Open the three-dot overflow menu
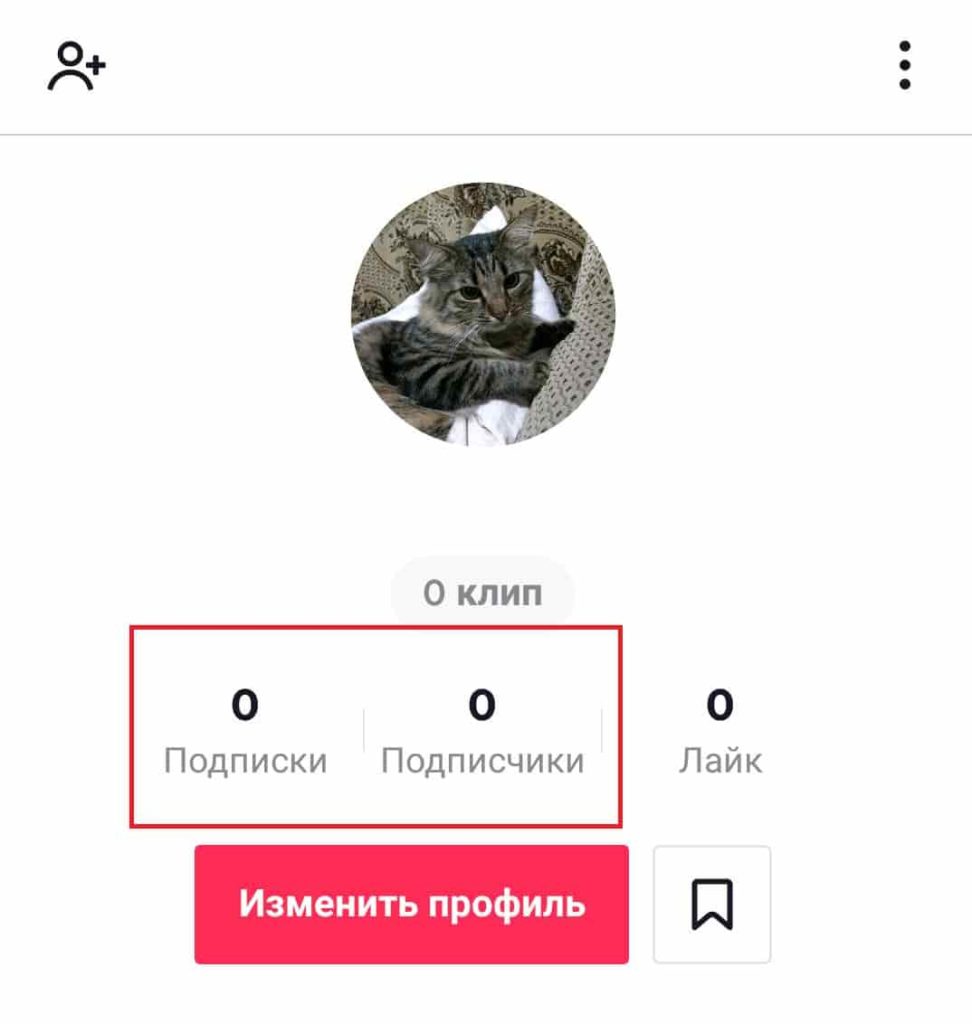 [904, 66]
